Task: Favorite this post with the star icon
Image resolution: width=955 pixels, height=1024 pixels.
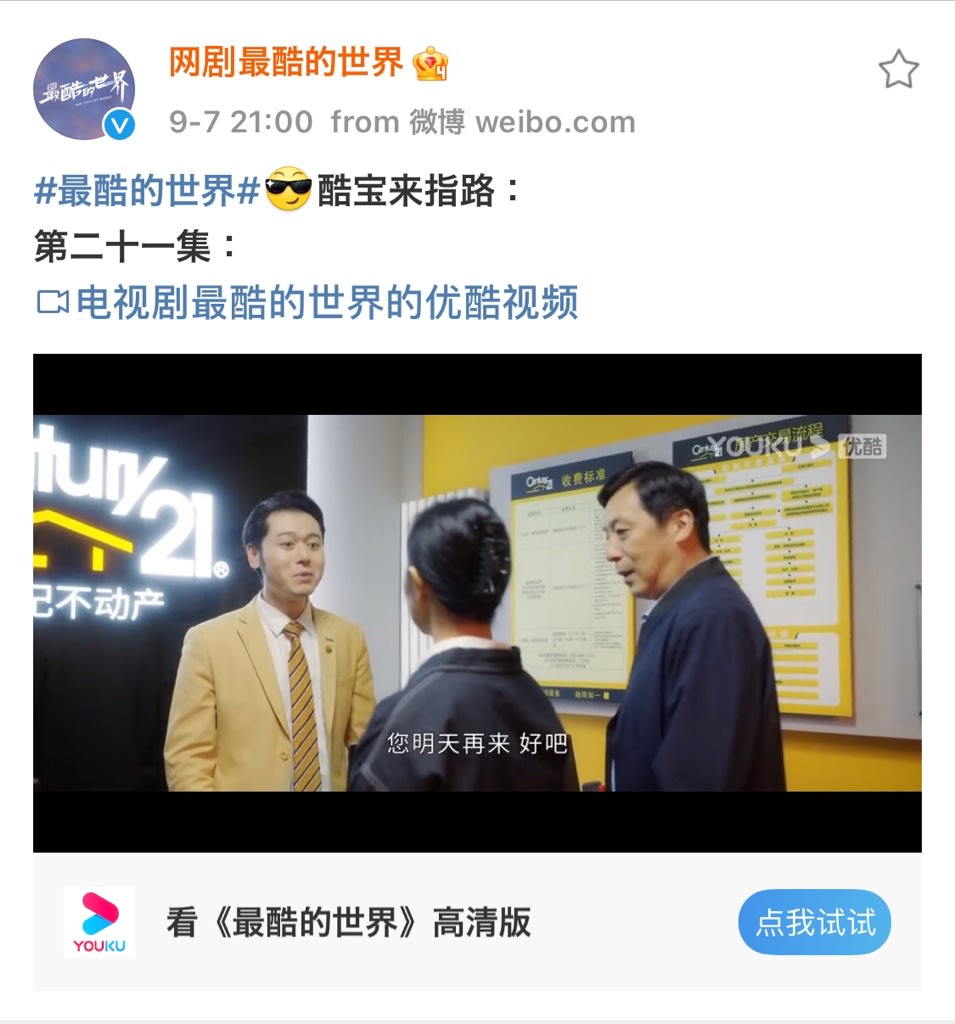Action: [897, 70]
